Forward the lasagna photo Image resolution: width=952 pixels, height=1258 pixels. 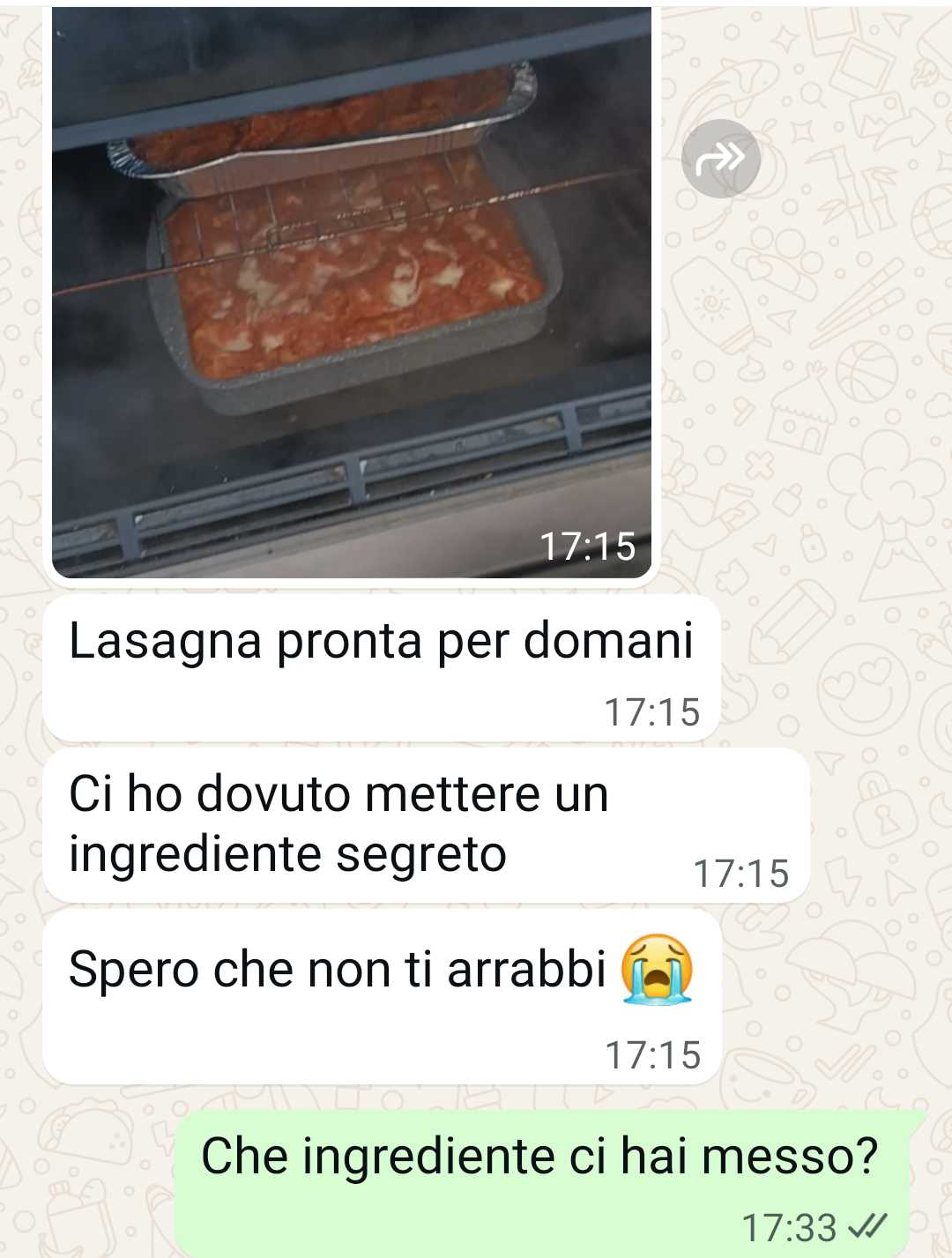coord(720,159)
